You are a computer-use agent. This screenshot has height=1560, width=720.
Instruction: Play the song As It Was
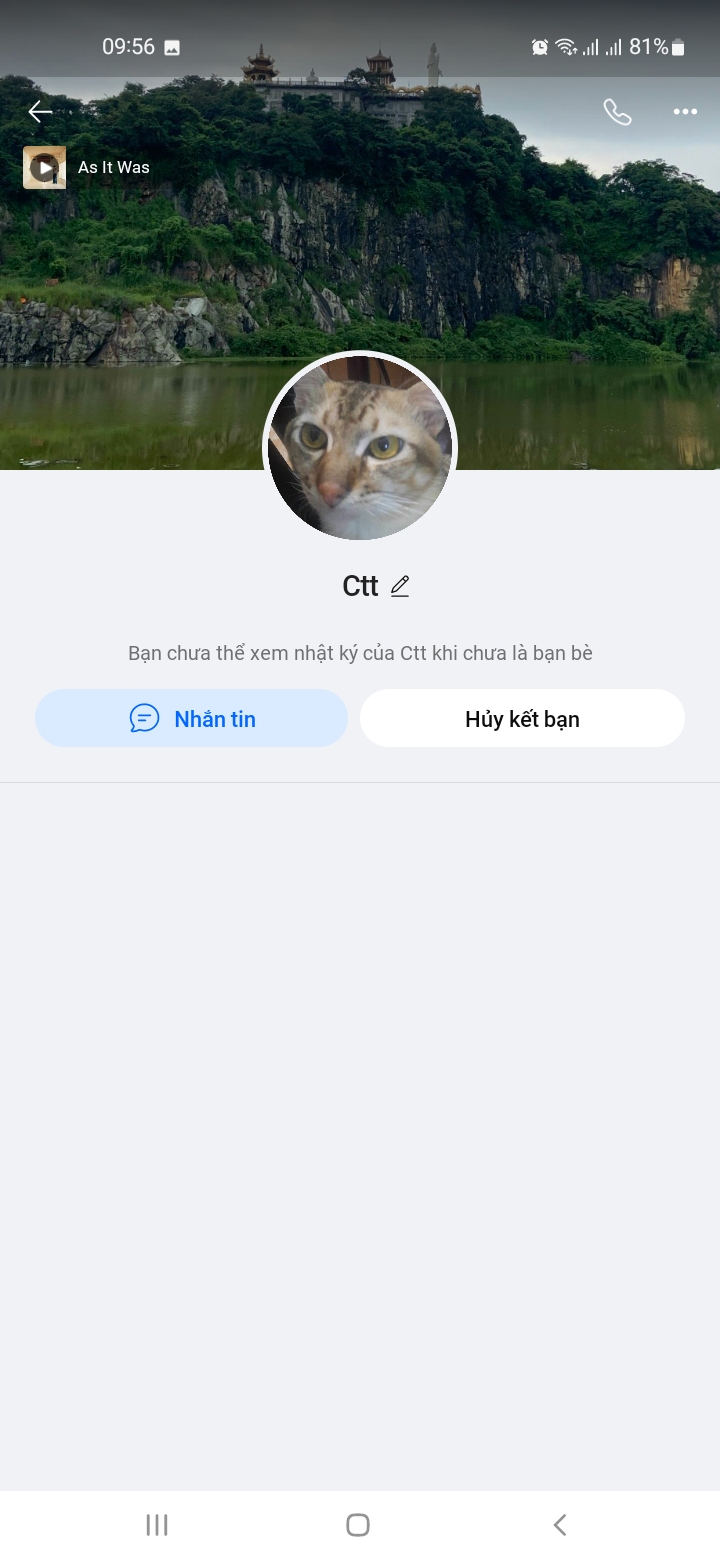point(45,168)
